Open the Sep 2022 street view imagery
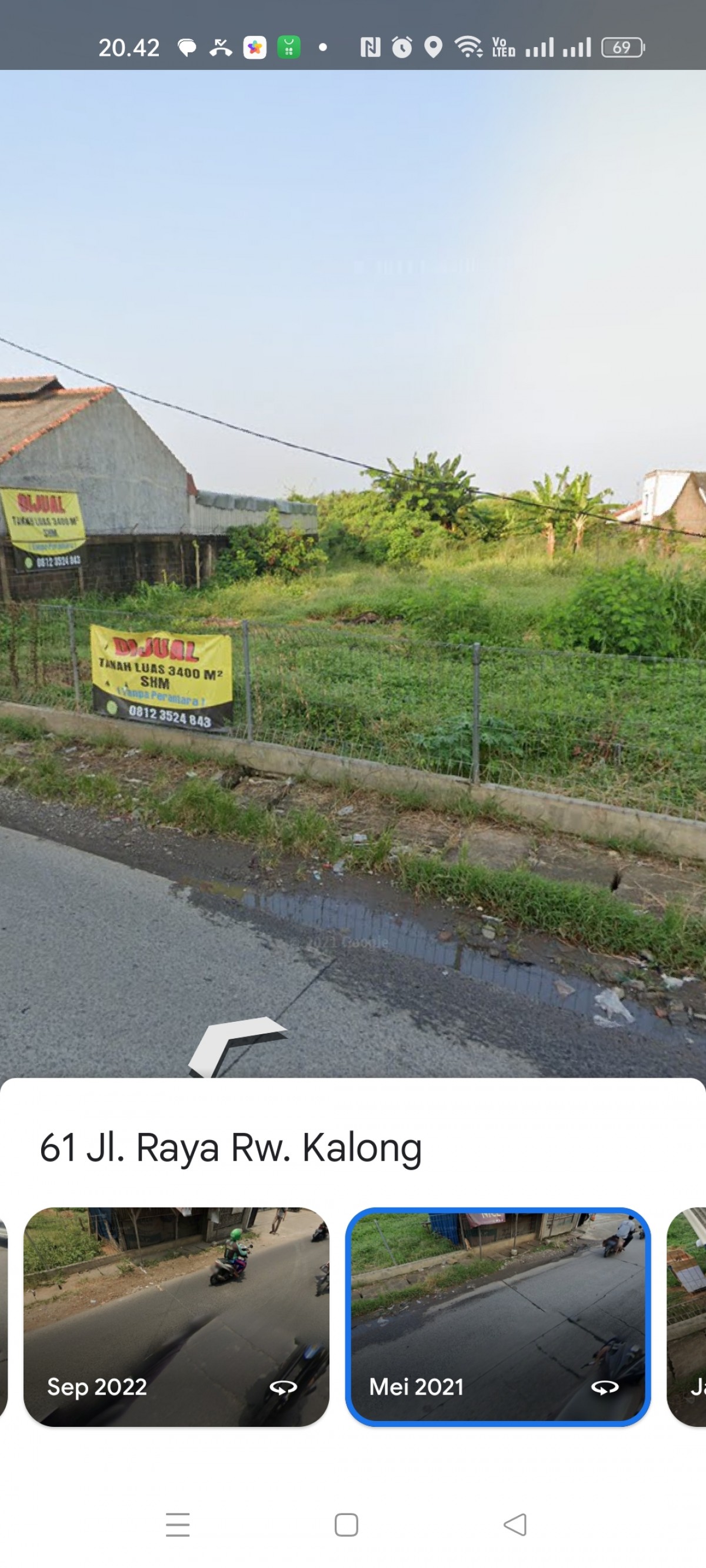 (176, 1317)
